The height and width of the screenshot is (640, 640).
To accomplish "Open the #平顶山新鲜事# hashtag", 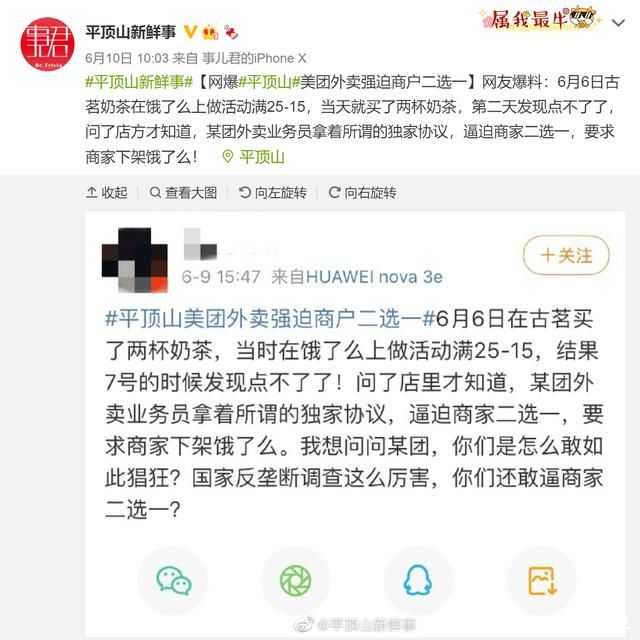I will point(138,84).
